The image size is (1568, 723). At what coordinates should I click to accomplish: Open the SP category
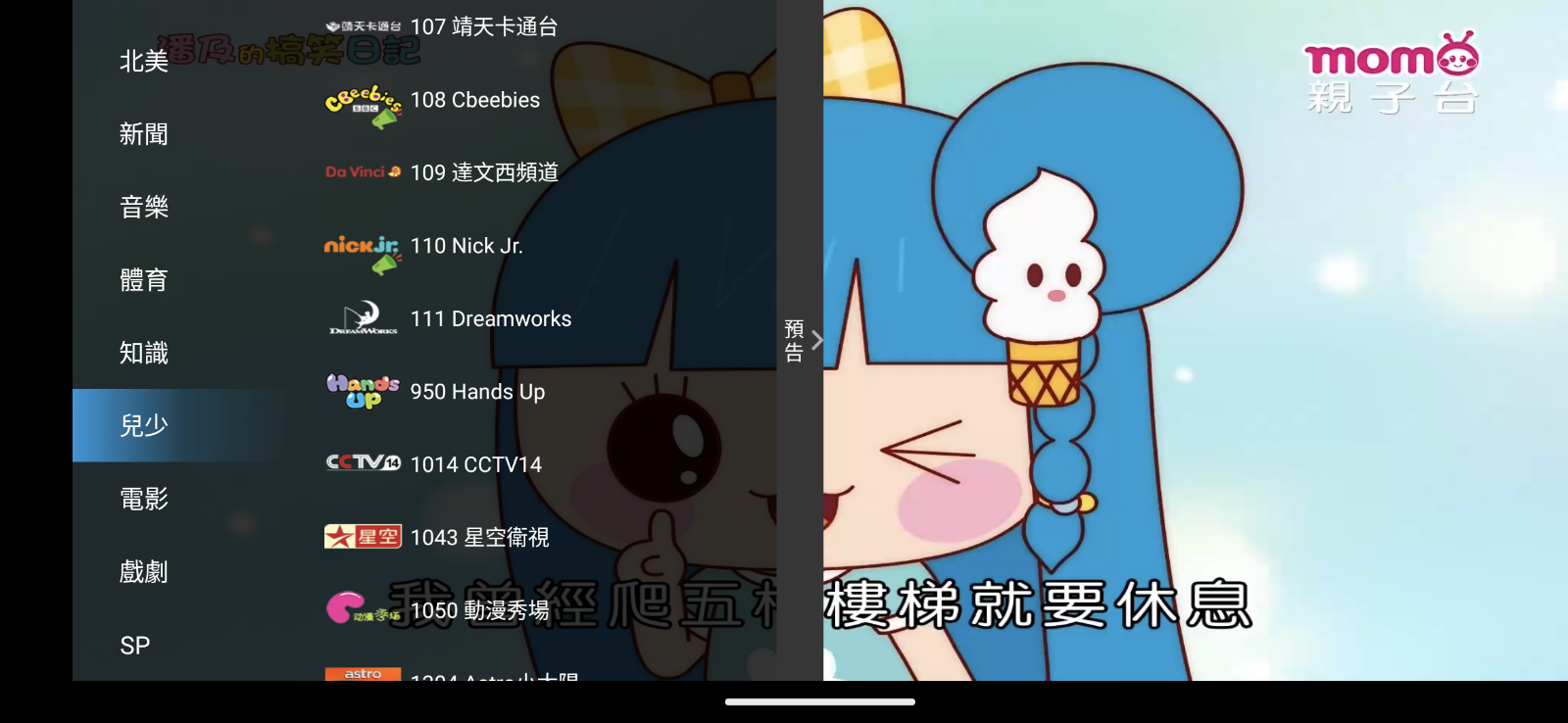(135, 646)
